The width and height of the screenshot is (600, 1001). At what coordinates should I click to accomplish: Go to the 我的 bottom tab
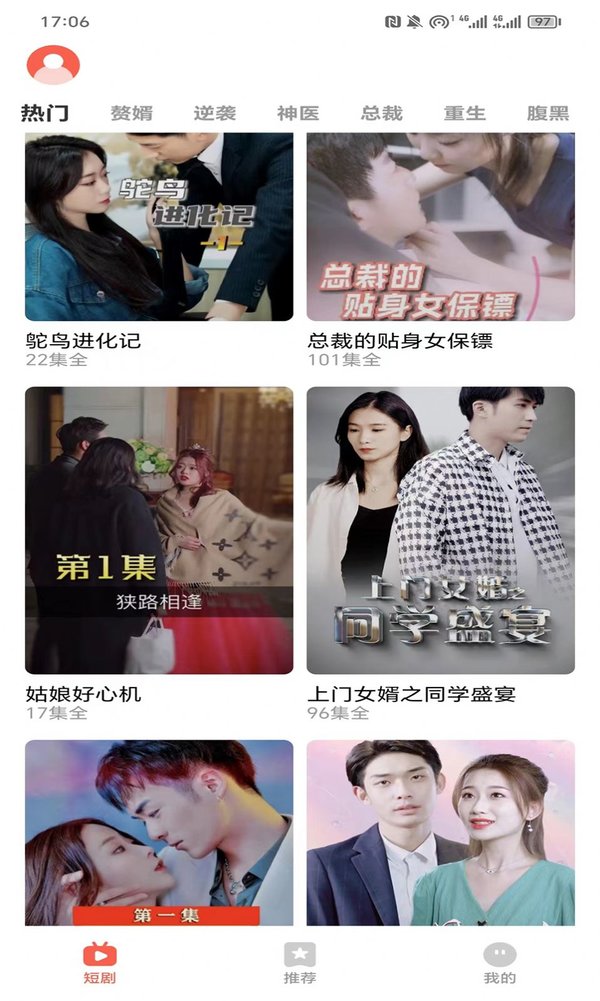pyautogui.click(x=499, y=962)
